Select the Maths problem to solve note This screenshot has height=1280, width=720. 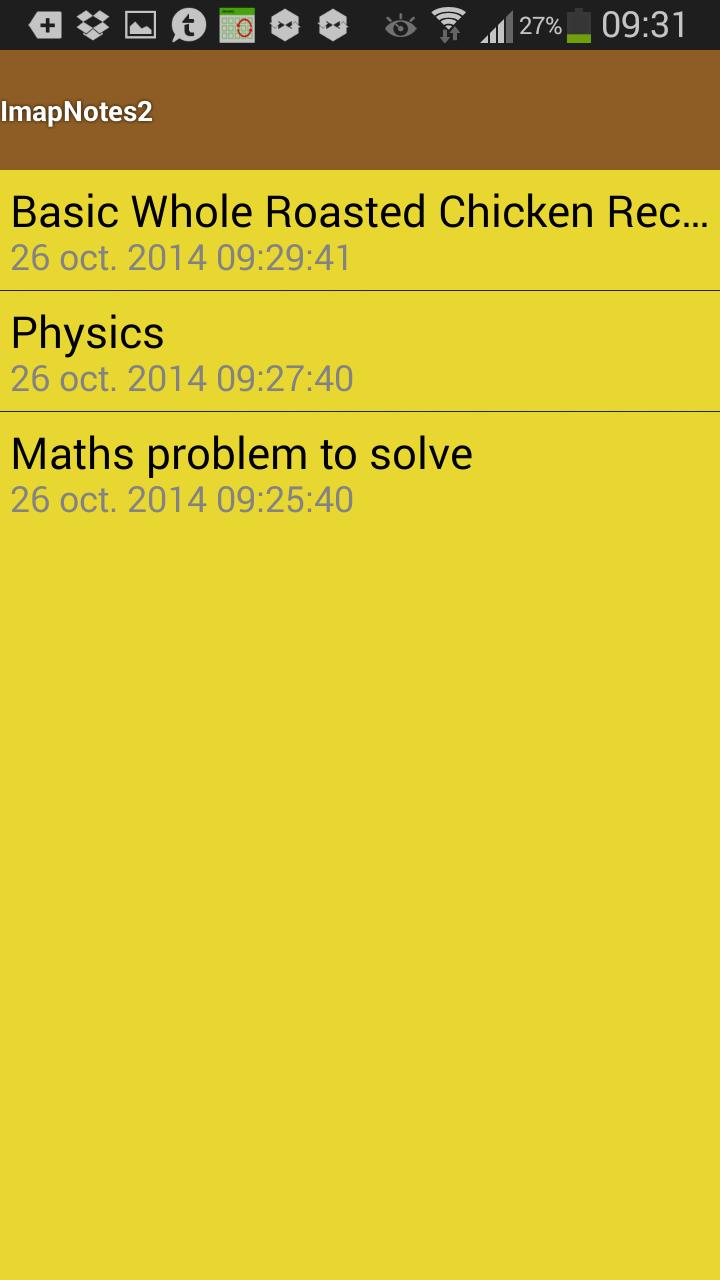[x=360, y=473]
